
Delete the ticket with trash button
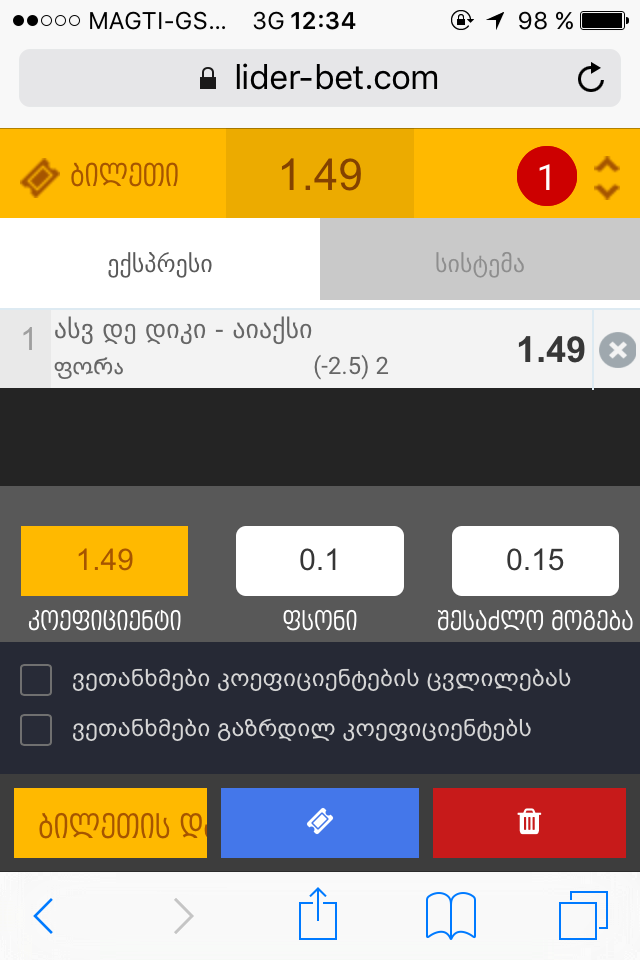coord(529,823)
